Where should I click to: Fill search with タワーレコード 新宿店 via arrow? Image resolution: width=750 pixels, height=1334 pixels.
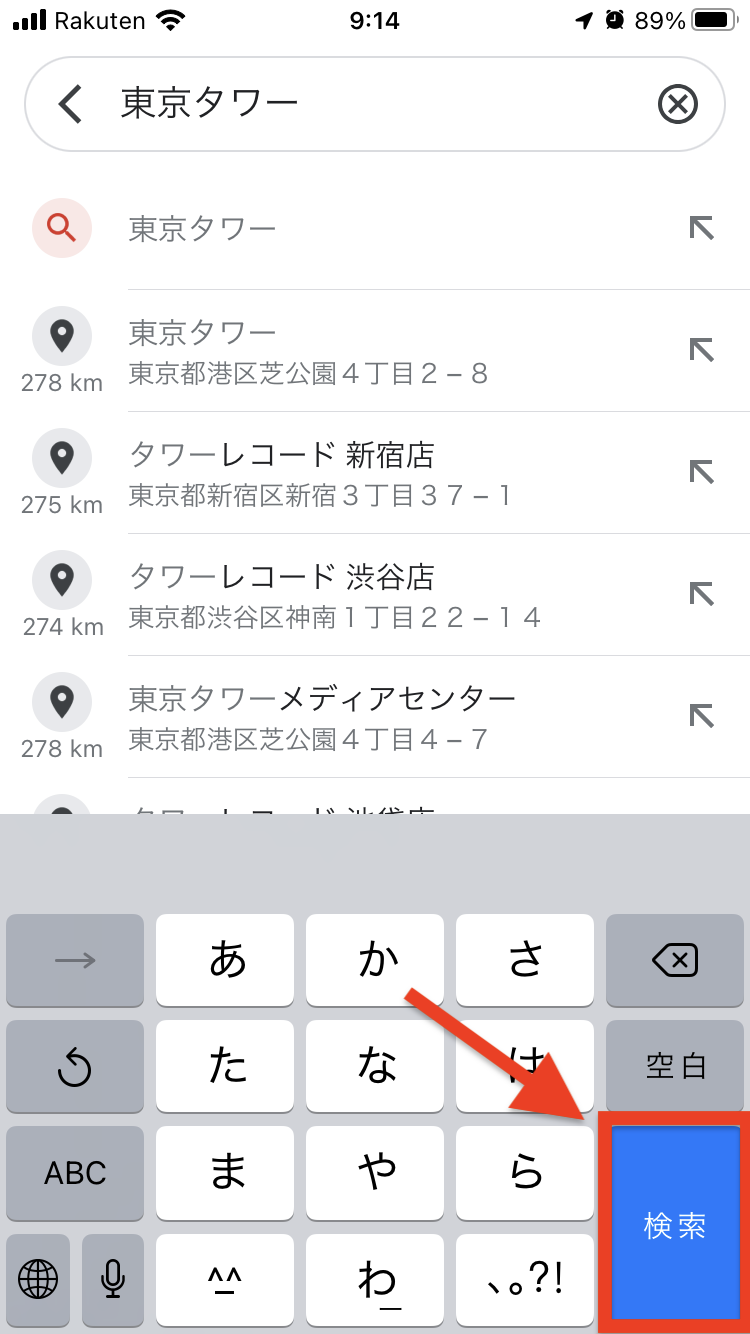click(x=702, y=473)
